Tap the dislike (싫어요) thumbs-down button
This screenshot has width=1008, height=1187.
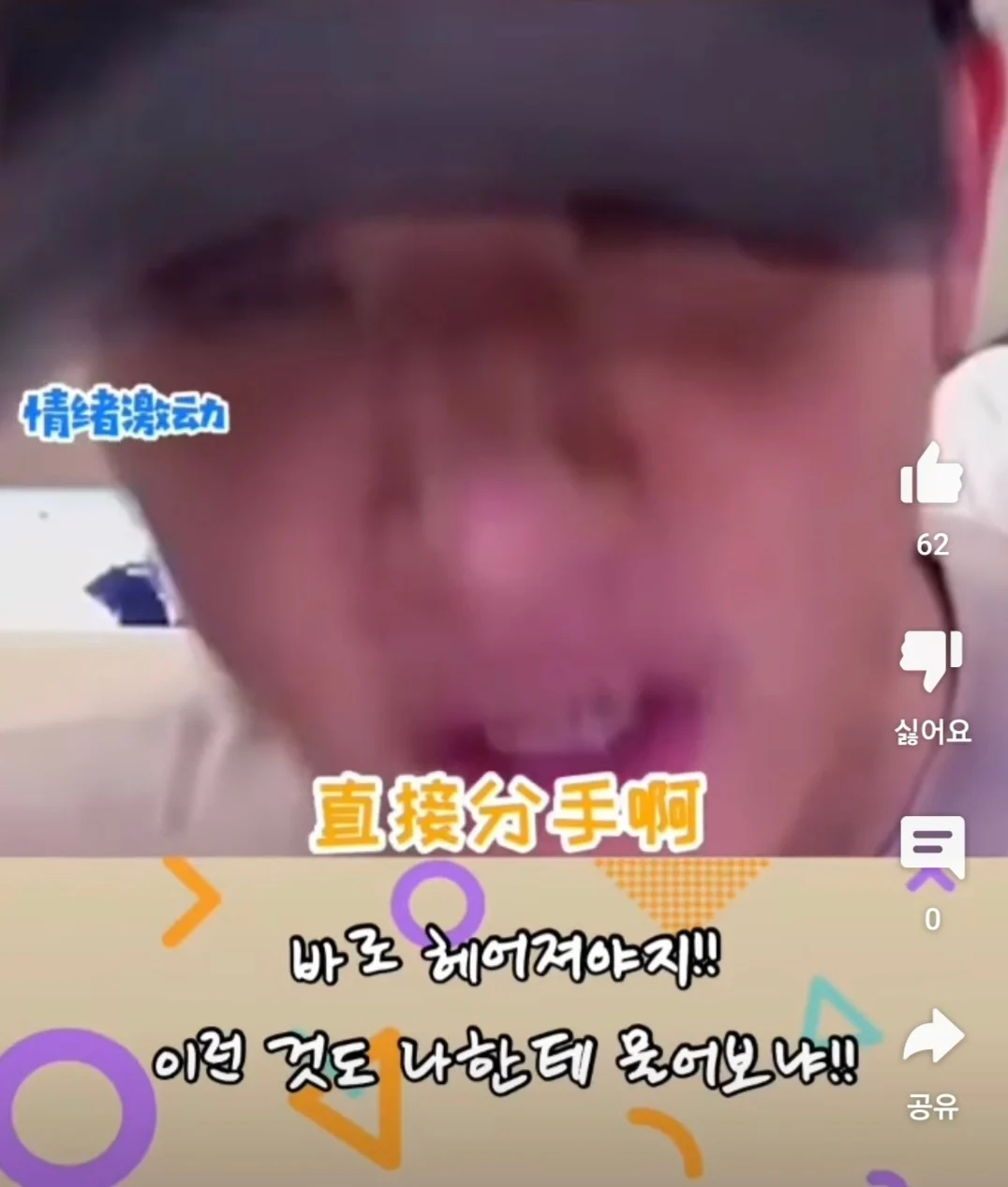931,659
